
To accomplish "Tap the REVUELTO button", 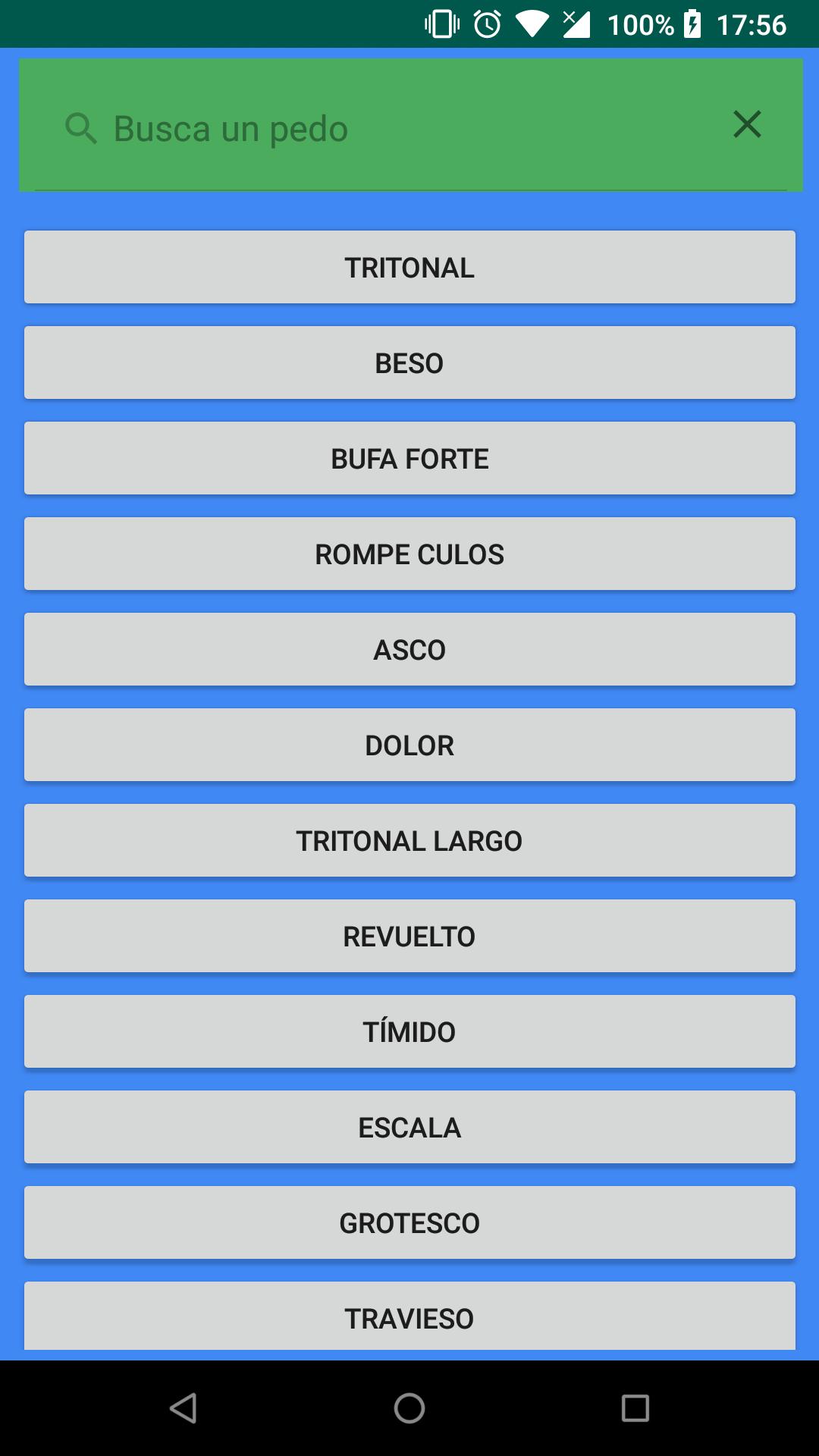I will [409, 936].
